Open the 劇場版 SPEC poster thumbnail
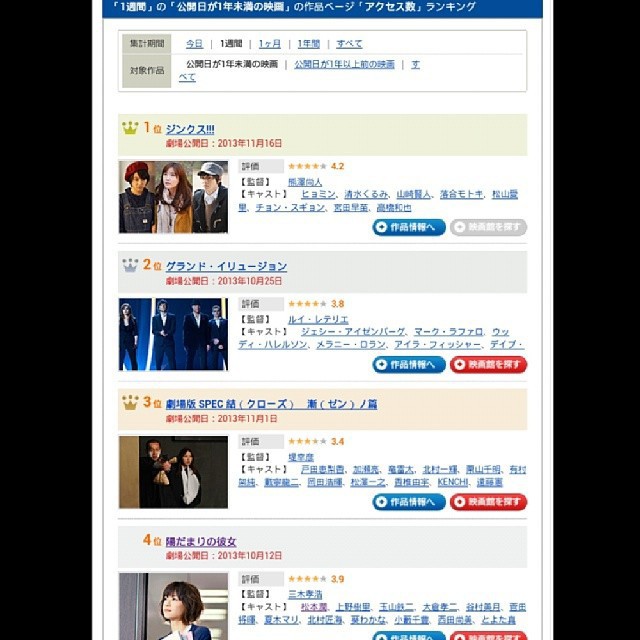640x640 pixels. click(x=173, y=471)
